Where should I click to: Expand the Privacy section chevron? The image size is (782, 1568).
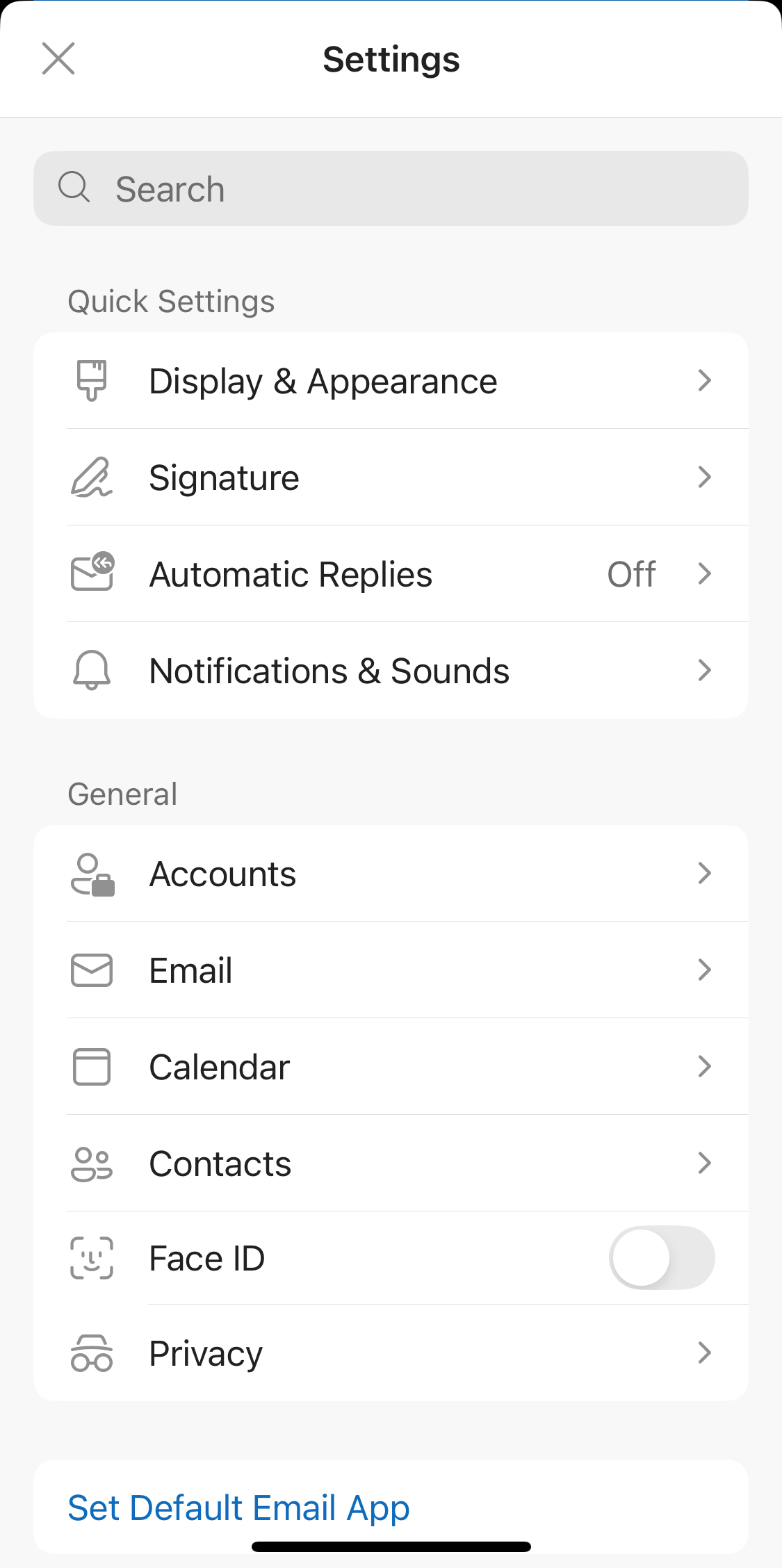(x=705, y=1353)
